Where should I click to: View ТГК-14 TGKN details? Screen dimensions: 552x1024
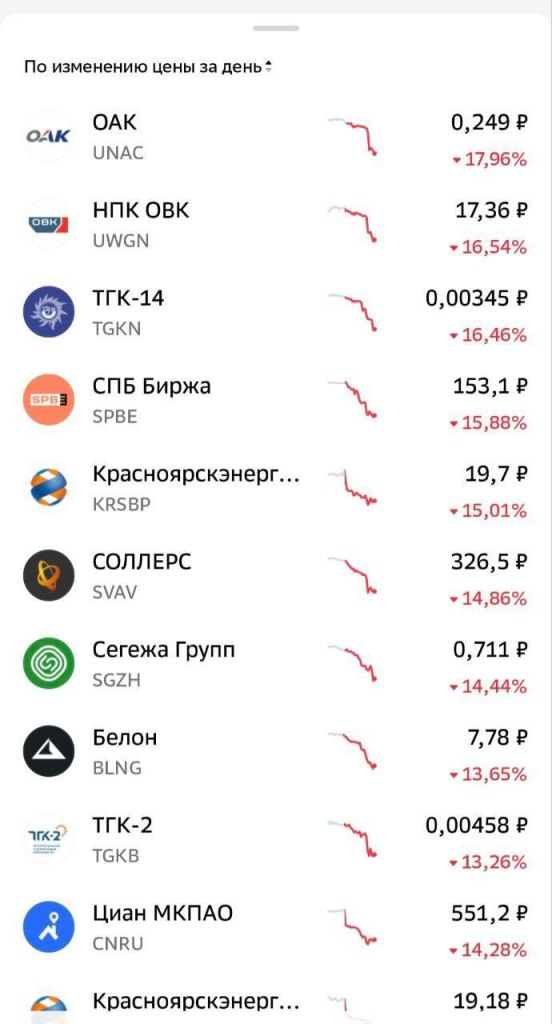coord(276,312)
